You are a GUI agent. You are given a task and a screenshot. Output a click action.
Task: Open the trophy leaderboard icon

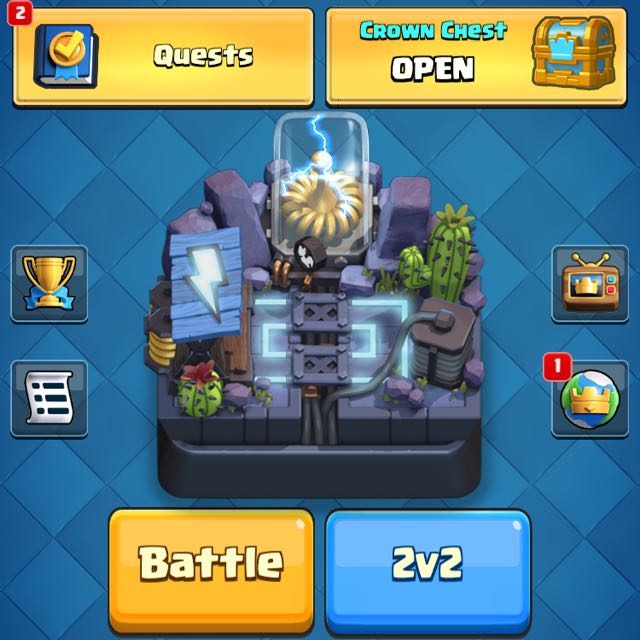pyautogui.click(x=49, y=284)
